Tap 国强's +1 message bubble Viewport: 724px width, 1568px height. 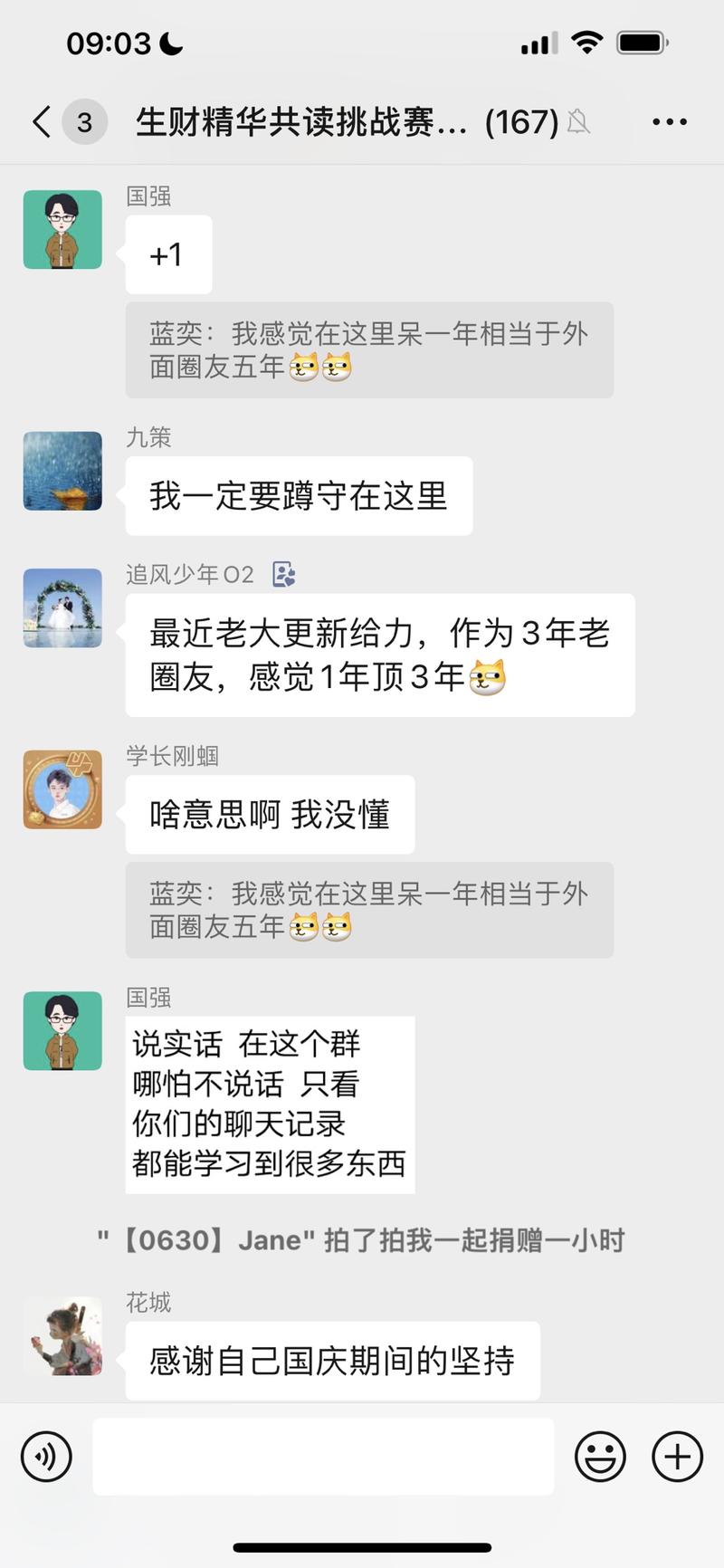tap(168, 254)
